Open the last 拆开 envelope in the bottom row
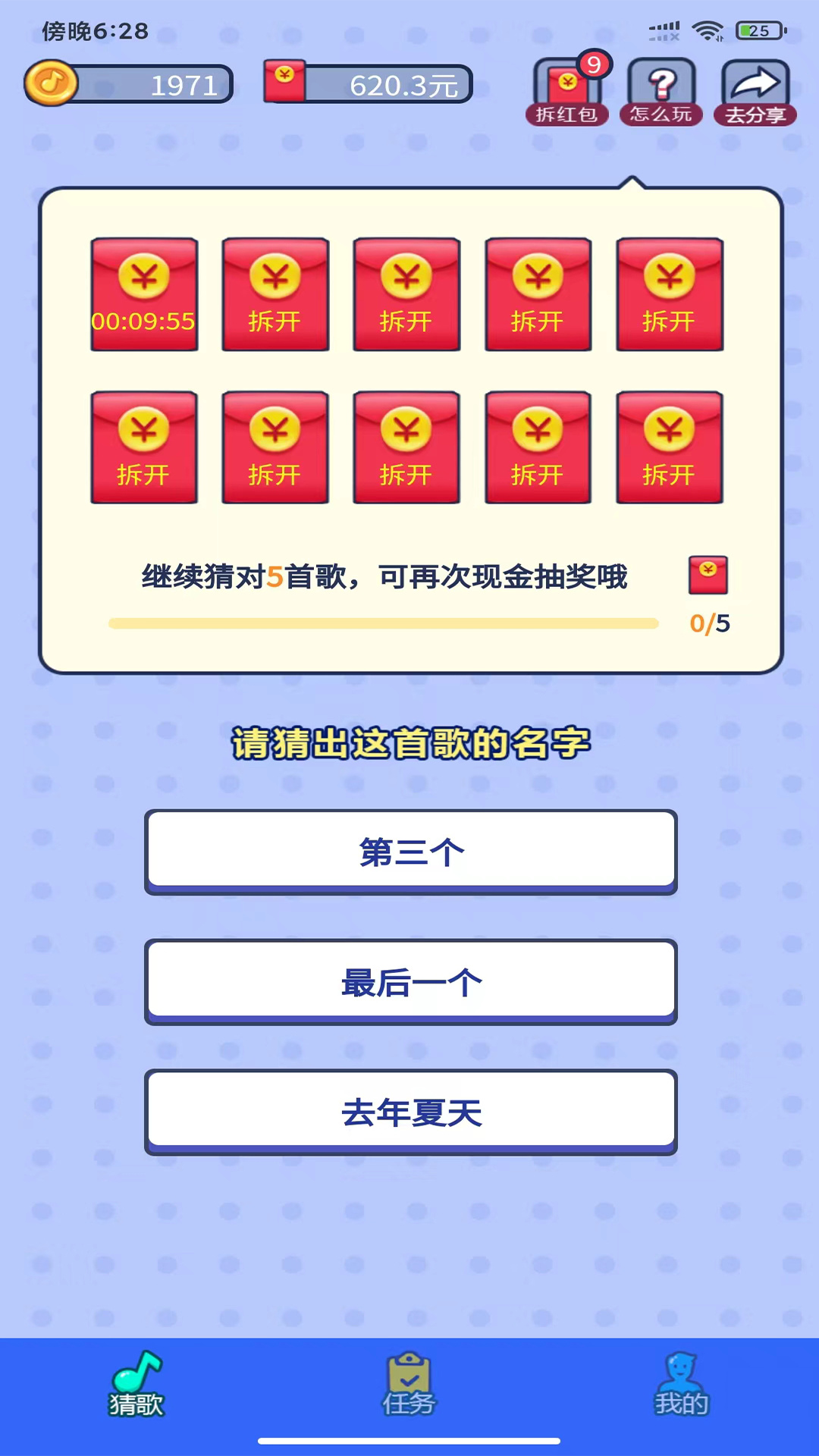 click(670, 447)
